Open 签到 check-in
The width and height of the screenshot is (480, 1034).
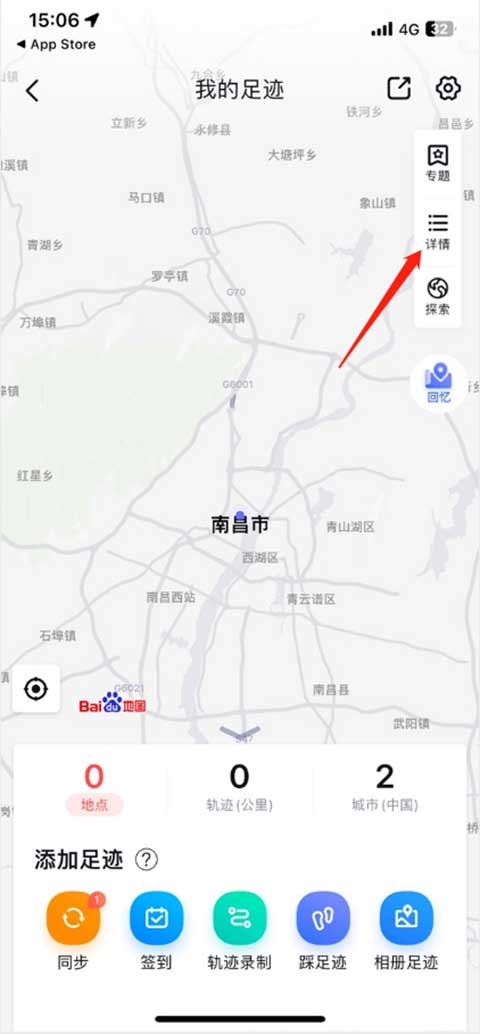156,931
